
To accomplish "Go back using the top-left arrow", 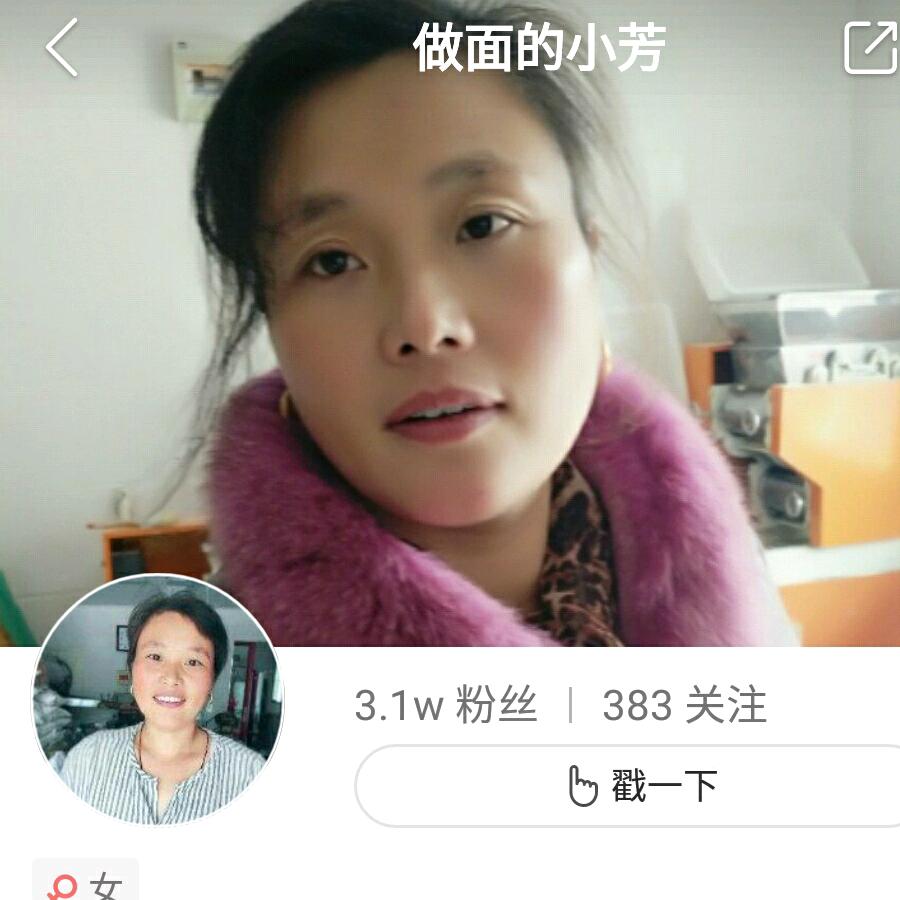I will (62, 48).
